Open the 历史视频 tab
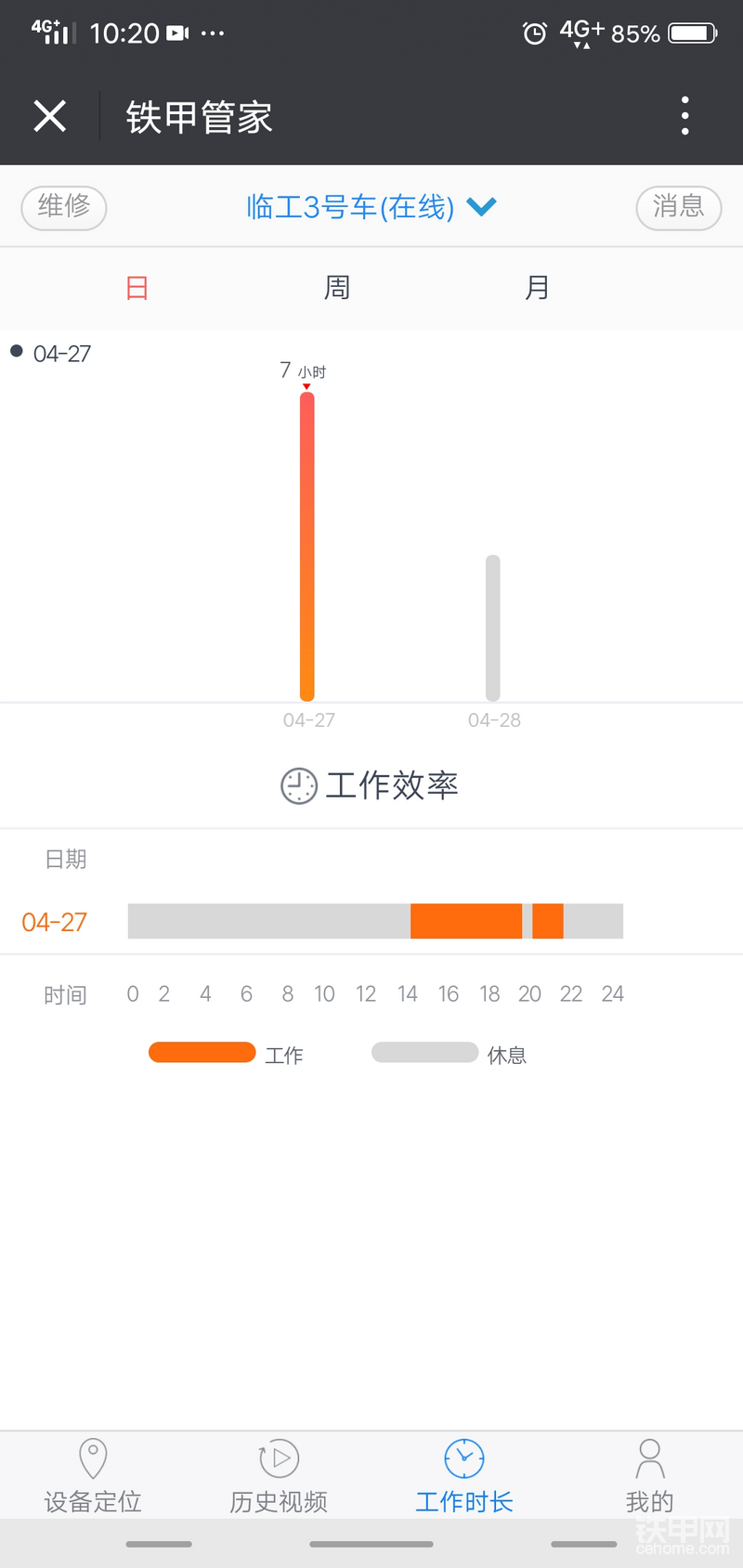Image resolution: width=743 pixels, height=1568 pixels. pyautogui.click(x=279, y=1476)
